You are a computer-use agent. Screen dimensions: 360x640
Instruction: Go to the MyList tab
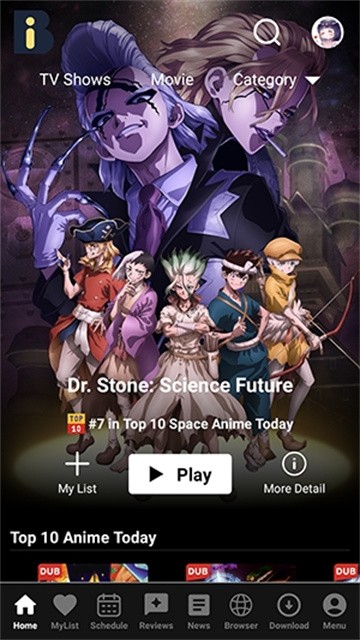click(x=65, y=611)
